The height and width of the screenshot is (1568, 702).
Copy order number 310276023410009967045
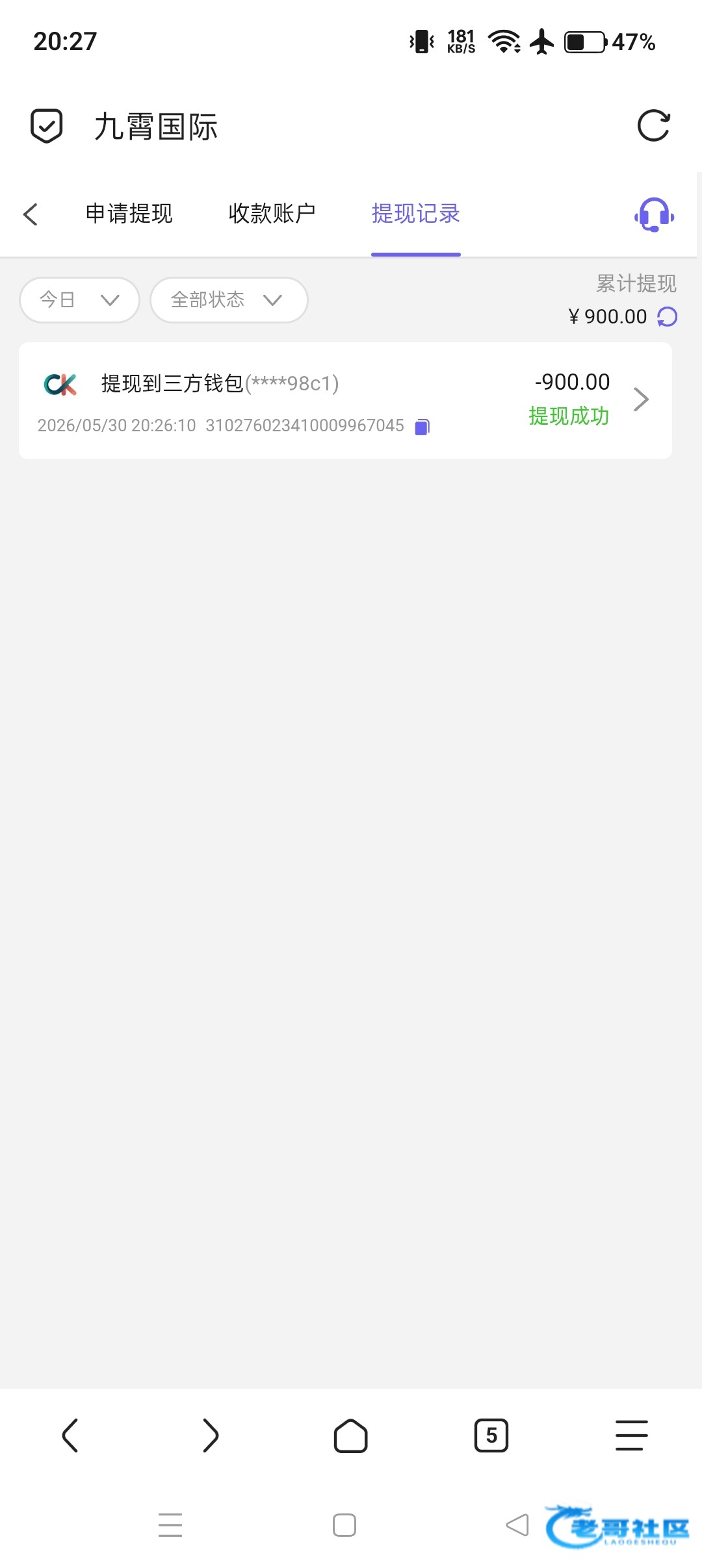(422, 427)
